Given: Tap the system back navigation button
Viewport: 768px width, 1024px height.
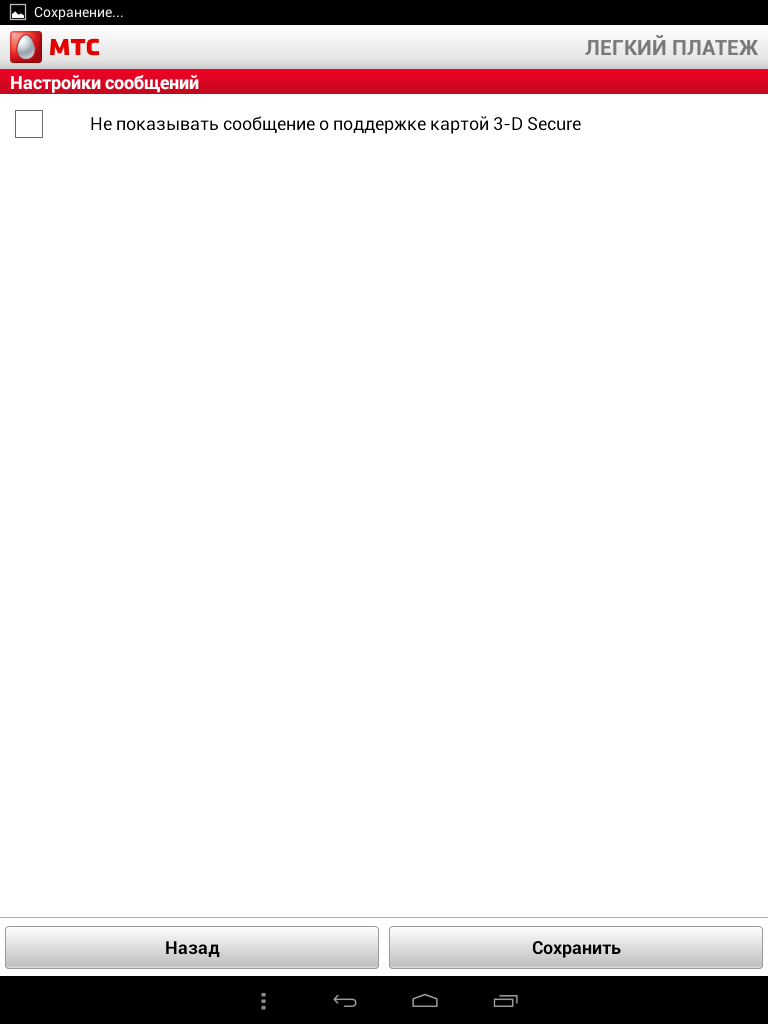Looking at the screenshot, I should [x=345, y=1000].
